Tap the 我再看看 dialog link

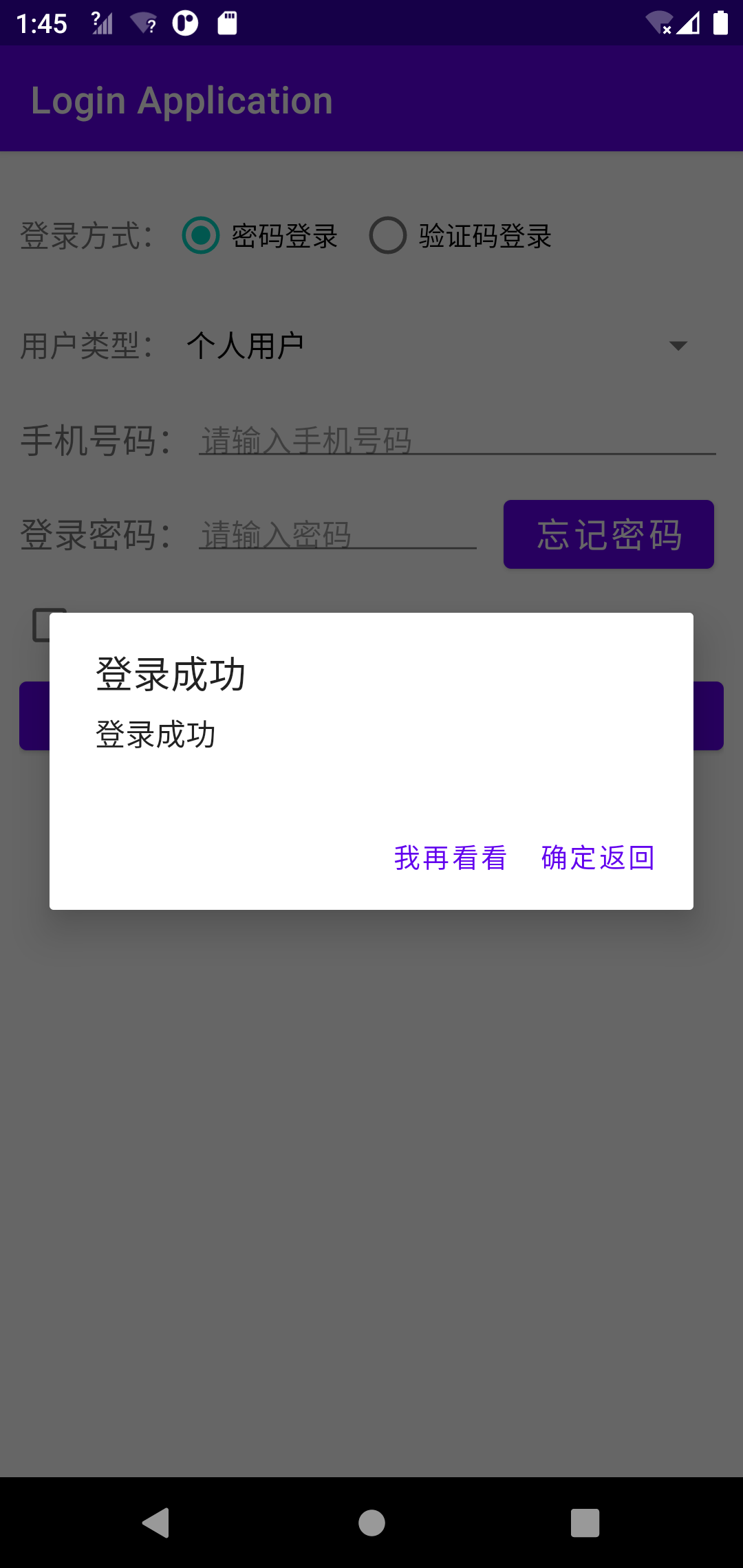pyautogui.click(x=450, y=858)
